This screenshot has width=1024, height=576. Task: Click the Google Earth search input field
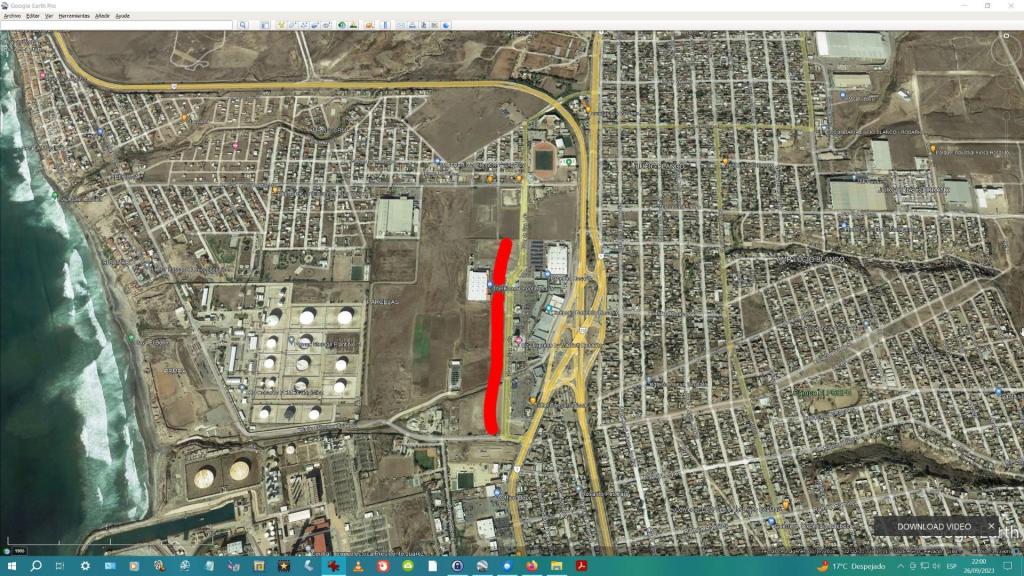(x=115, y=25)
